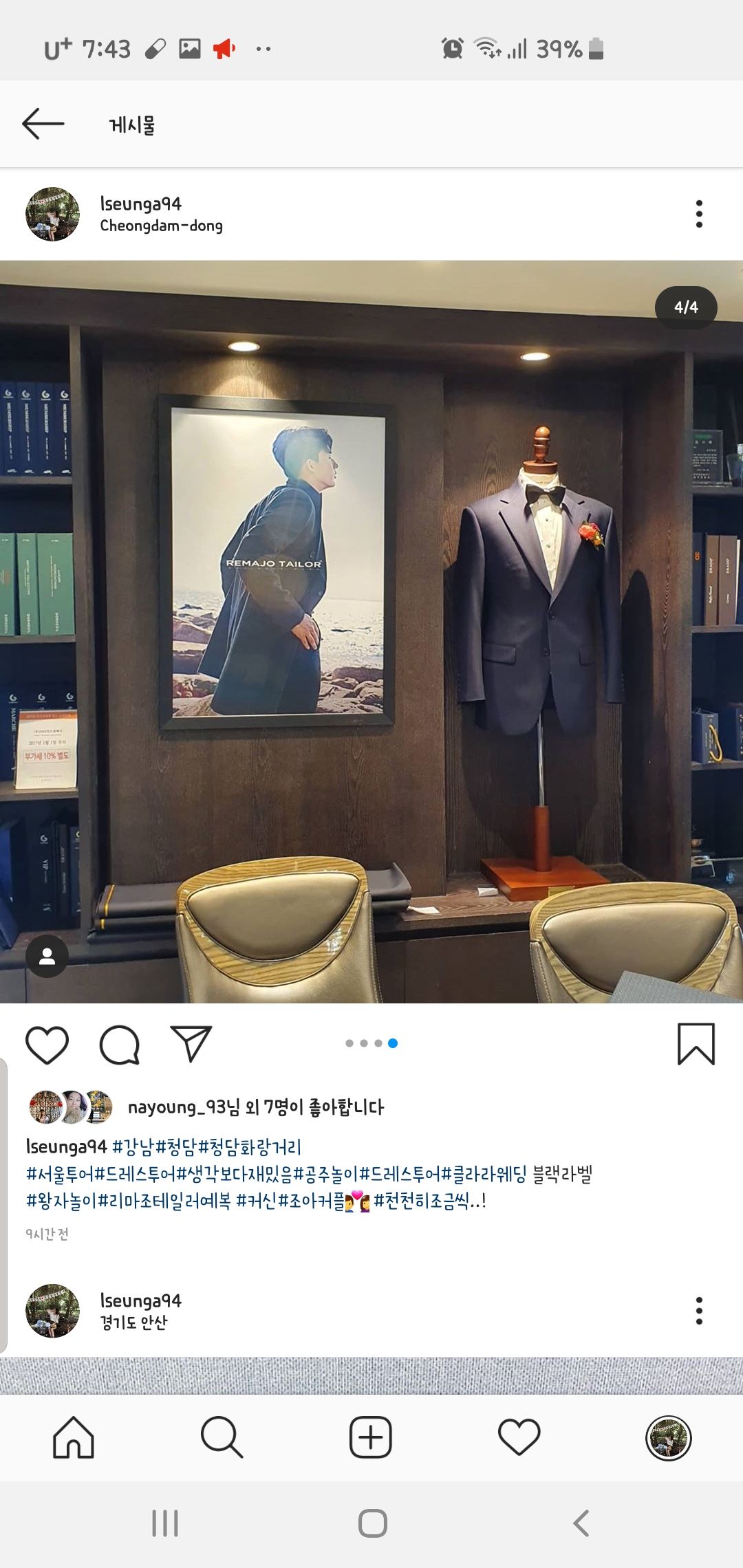Open the #리마조테일러예복 hashtag
Screen dimensions: 743x1568
pos(164,1201)
